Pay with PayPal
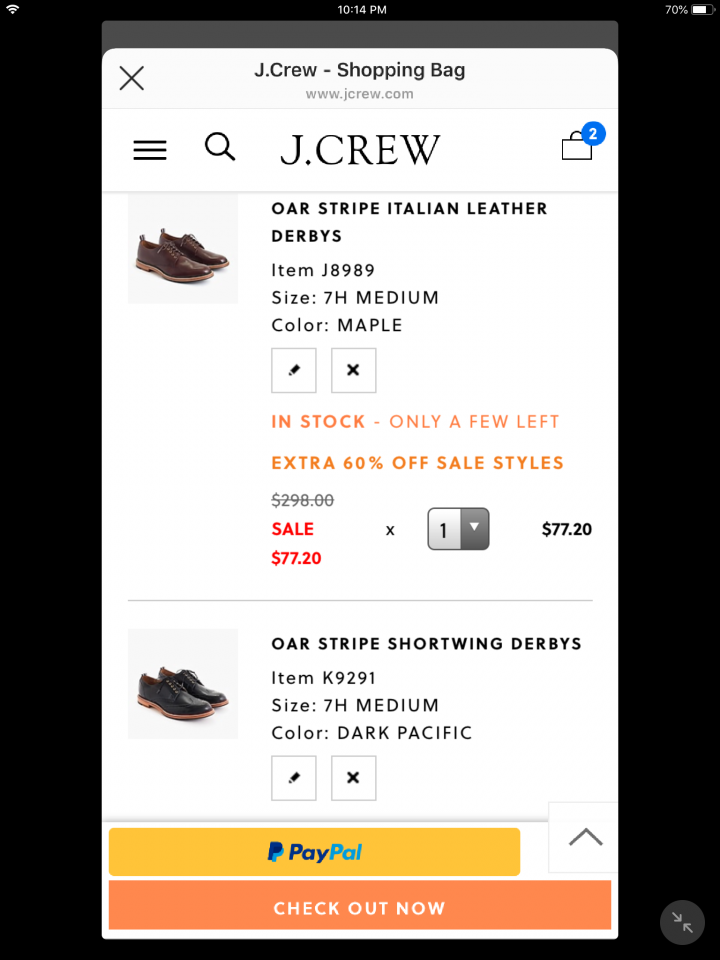This screenshot has height=960, width=720. pos(314,852)
